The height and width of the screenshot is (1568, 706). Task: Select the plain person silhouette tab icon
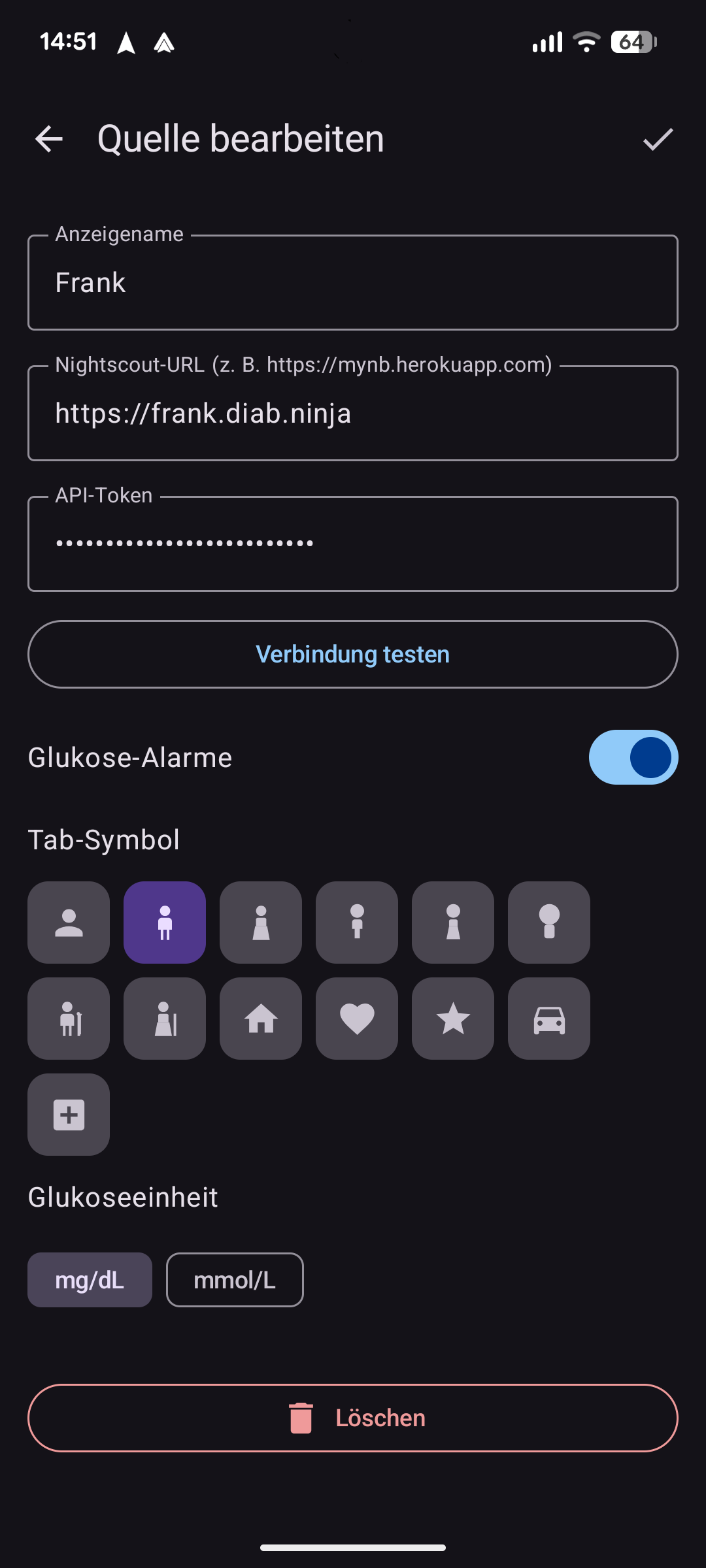tap(68, 922)
